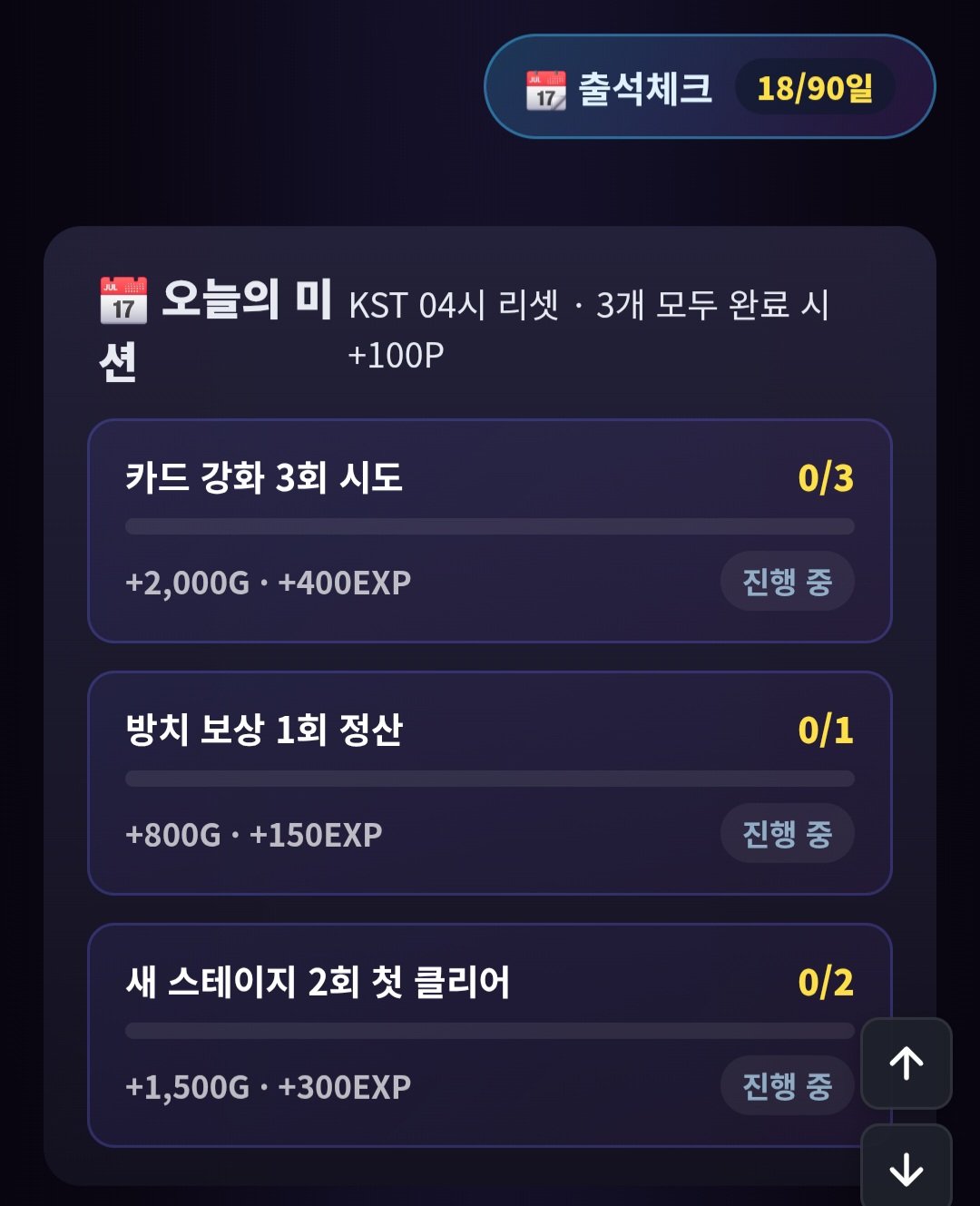Jump to top with the up arrow button
Screen dimensions: 980x1206
[x=906, y=1064]
